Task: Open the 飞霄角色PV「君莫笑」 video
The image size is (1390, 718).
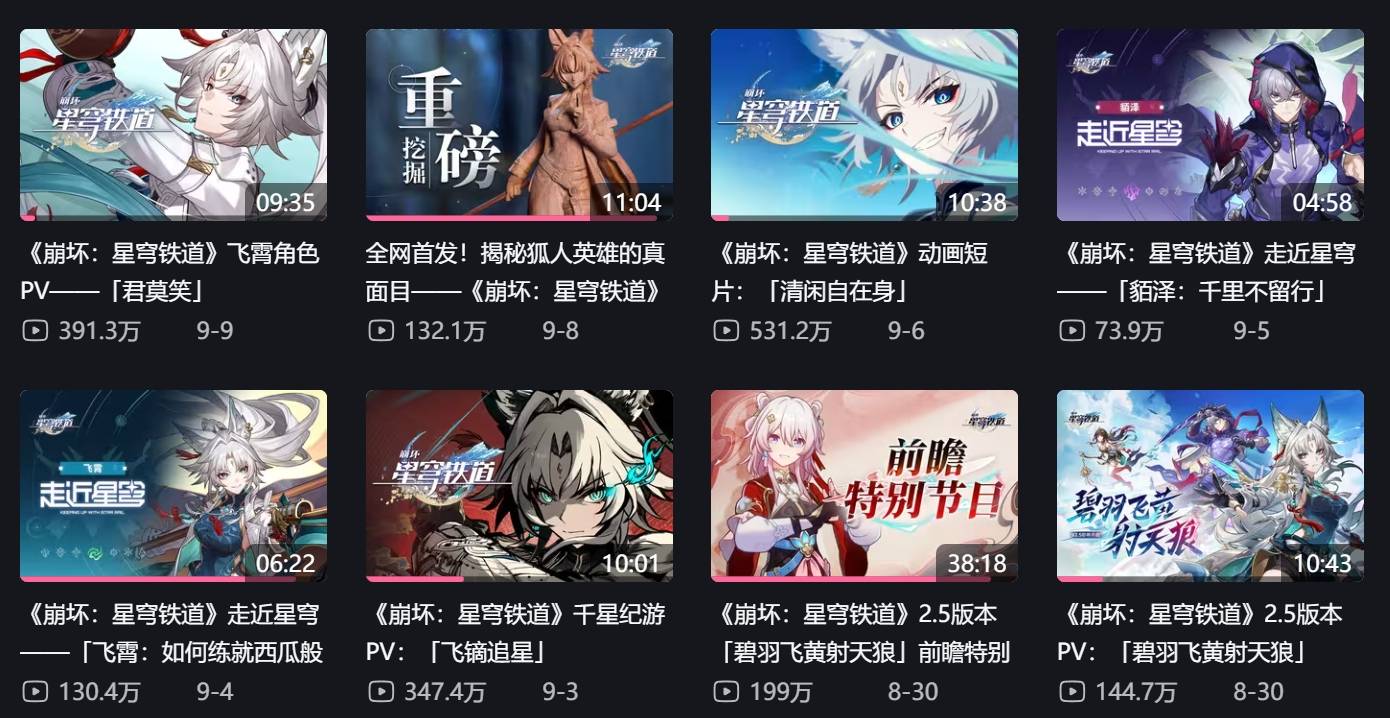Action: tap(173, 125)
